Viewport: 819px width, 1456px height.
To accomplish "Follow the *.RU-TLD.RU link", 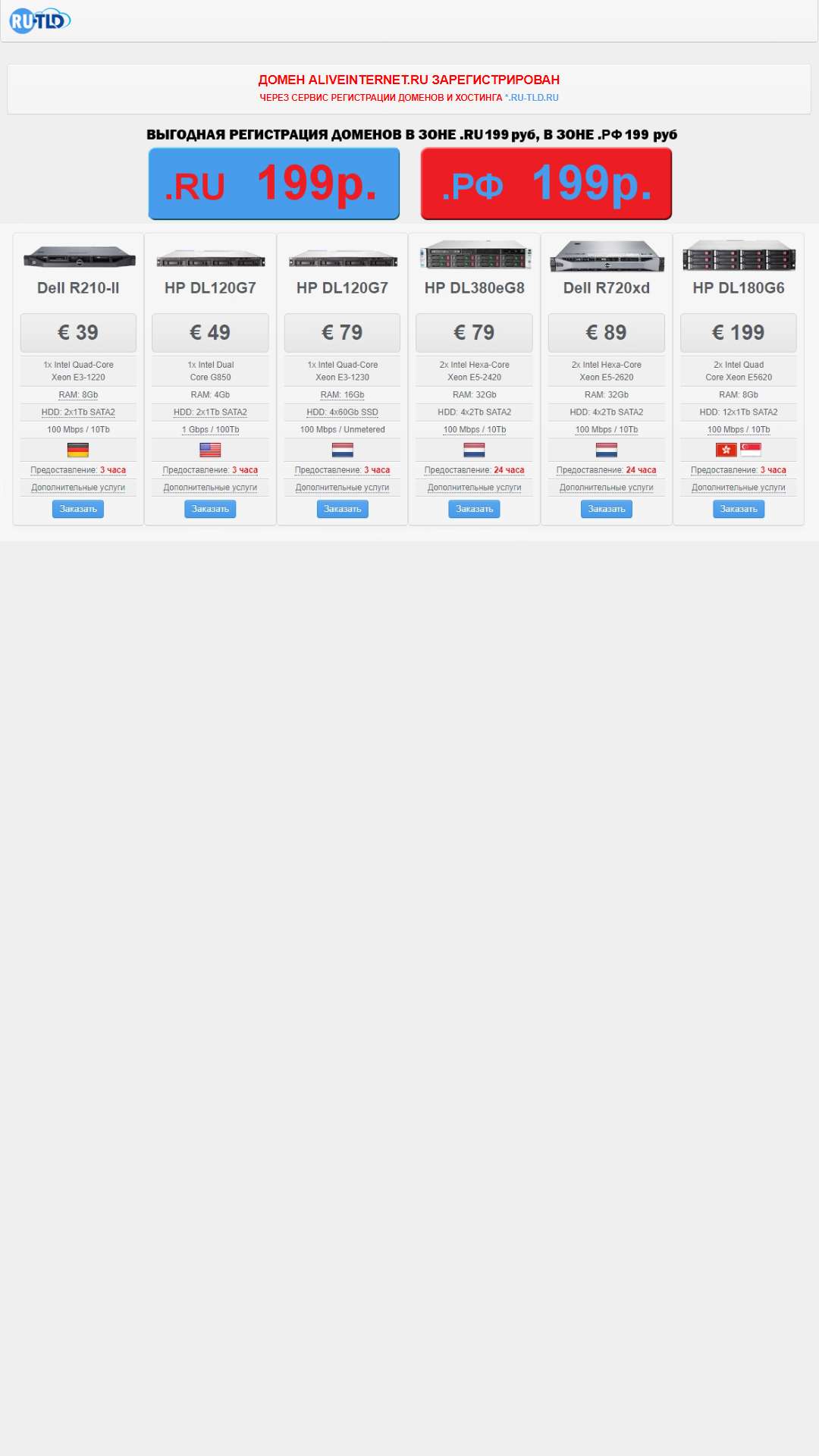I will (532, 98).
